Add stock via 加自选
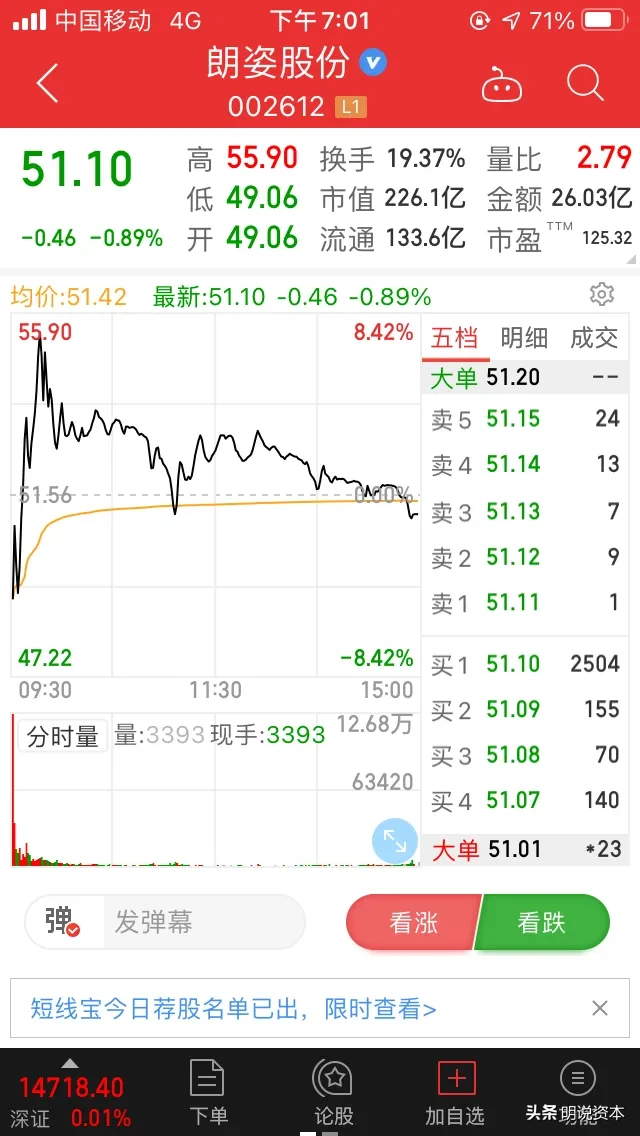The width and height of the screenshot is (640, 1136). click(x=455, y=1094)
